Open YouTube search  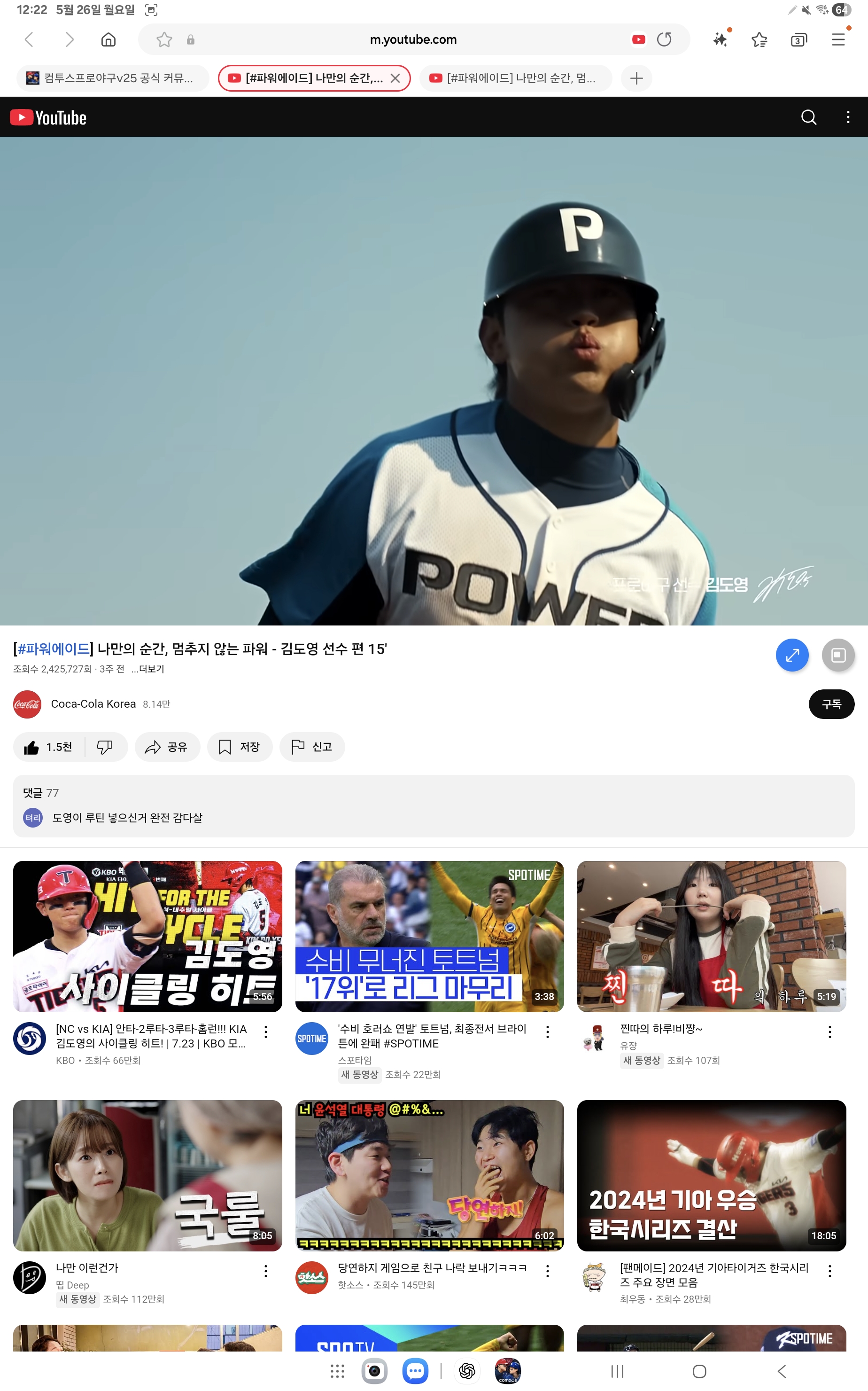pos(808,117)
